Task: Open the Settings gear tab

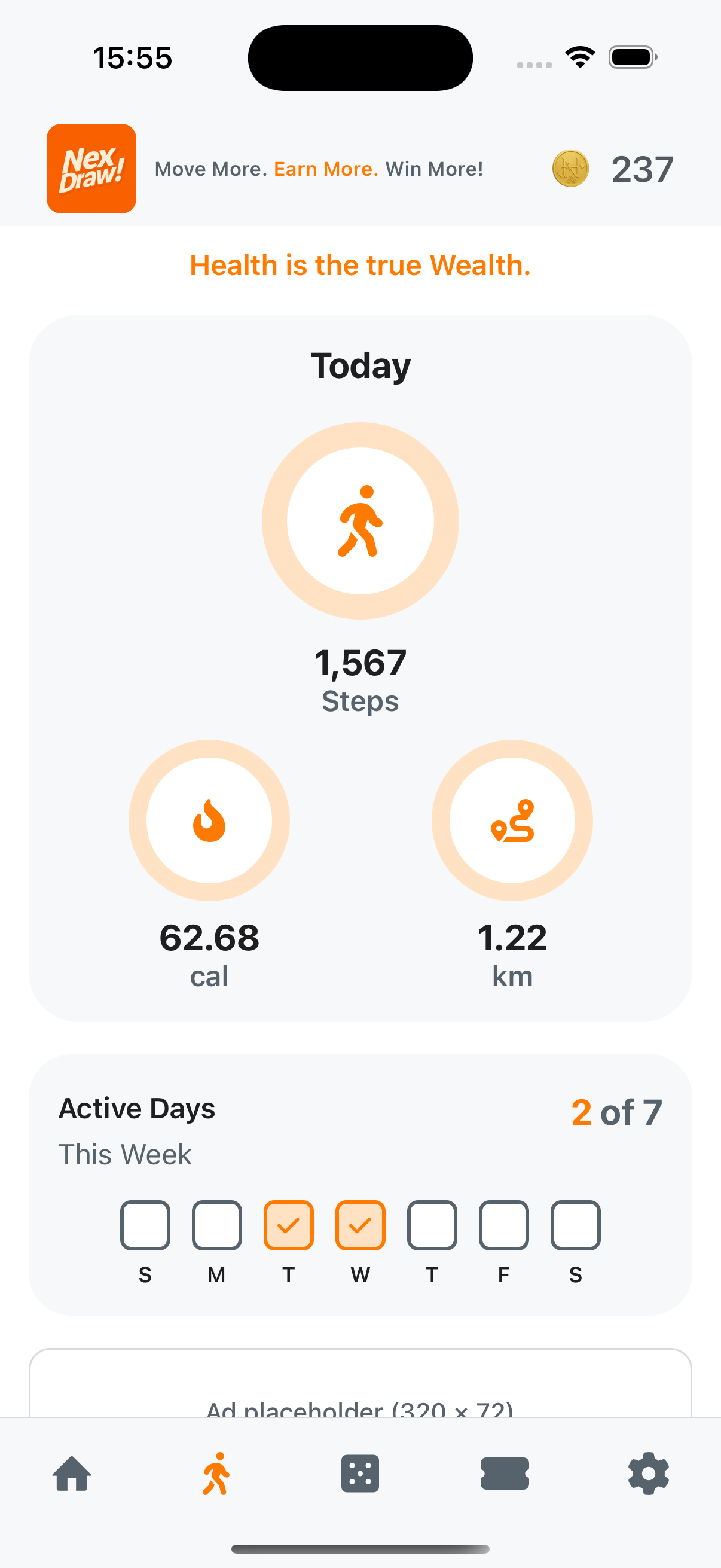Action: [649, 1474]
